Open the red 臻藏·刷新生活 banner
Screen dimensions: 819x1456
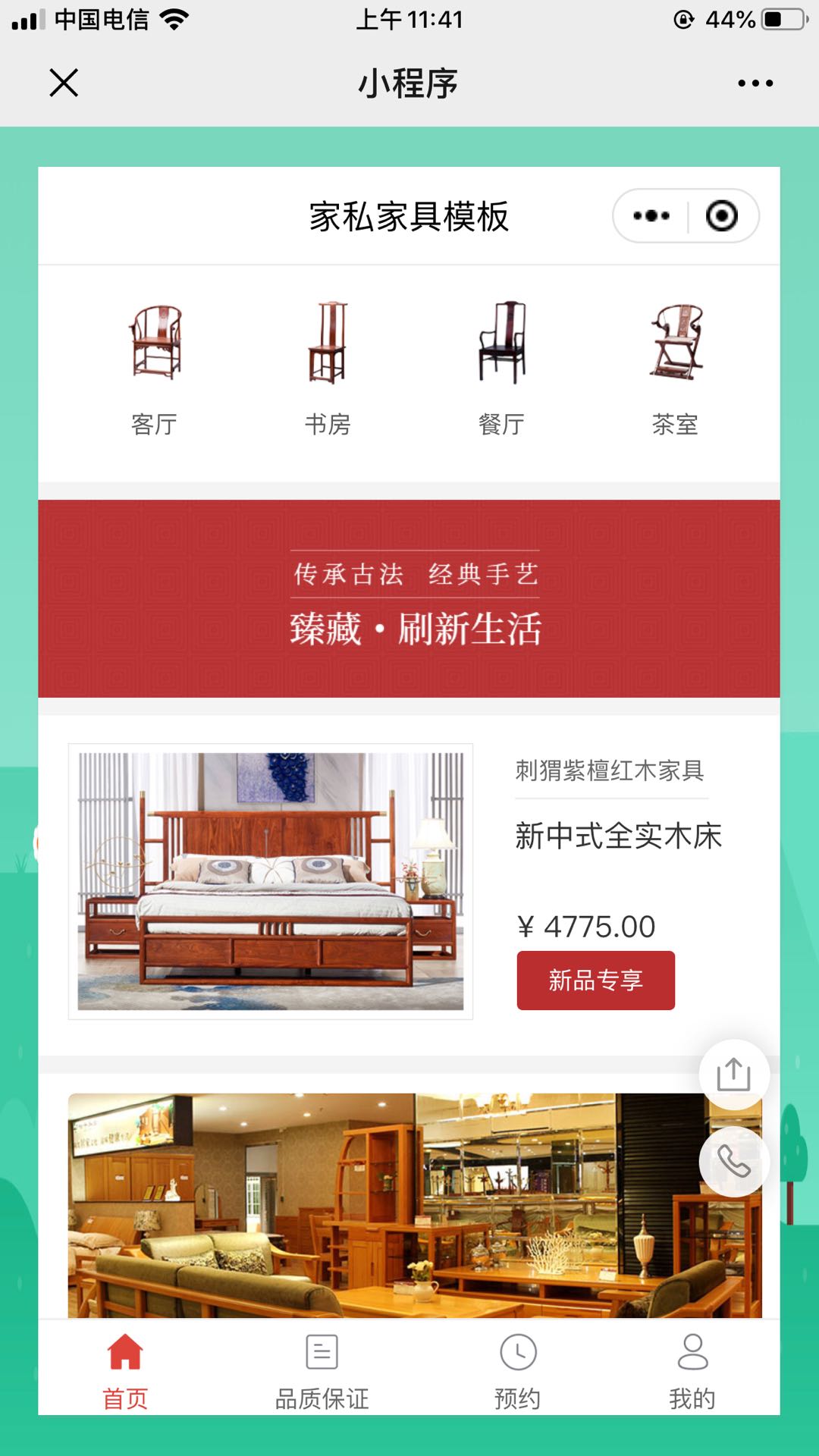click(409, 598)
